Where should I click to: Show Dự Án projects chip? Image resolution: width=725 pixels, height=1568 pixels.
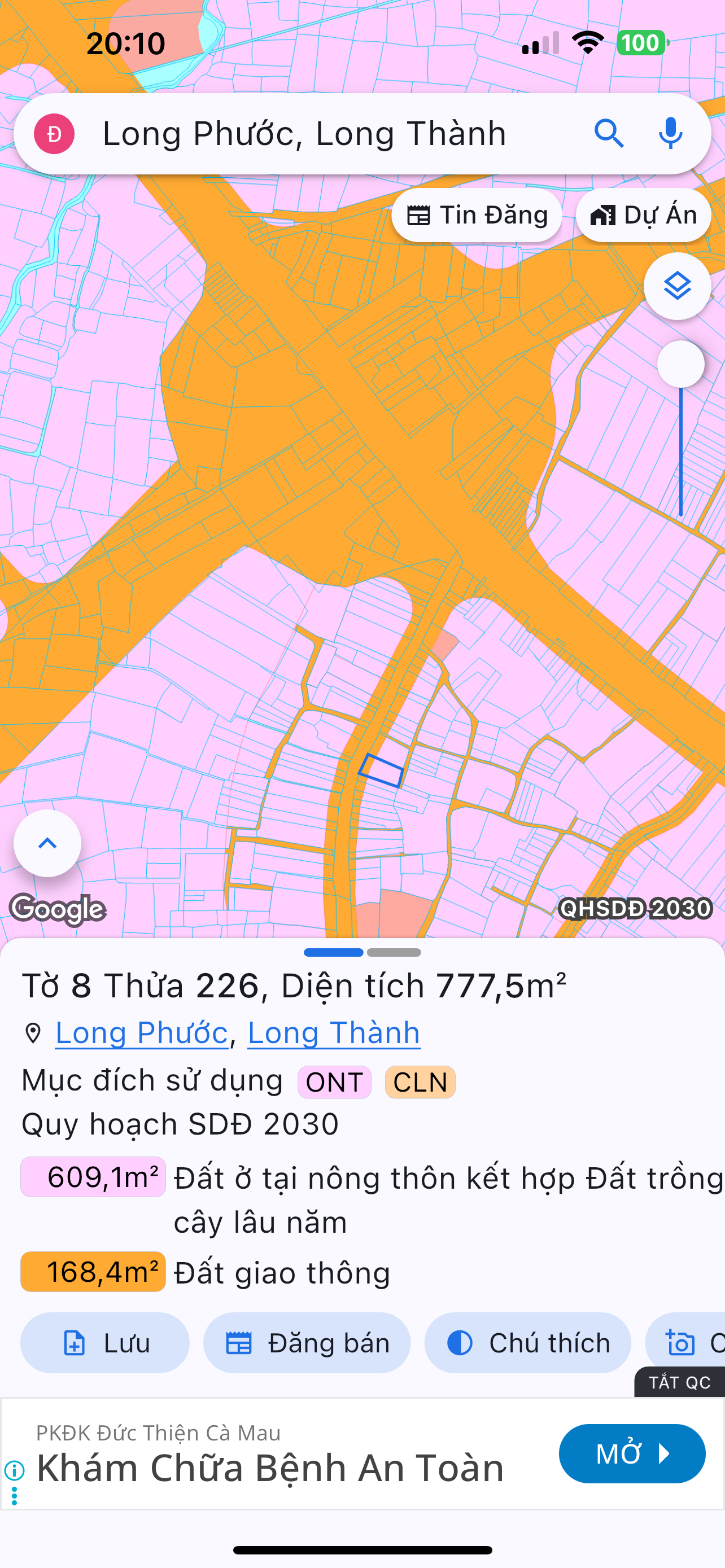point(644,216)
